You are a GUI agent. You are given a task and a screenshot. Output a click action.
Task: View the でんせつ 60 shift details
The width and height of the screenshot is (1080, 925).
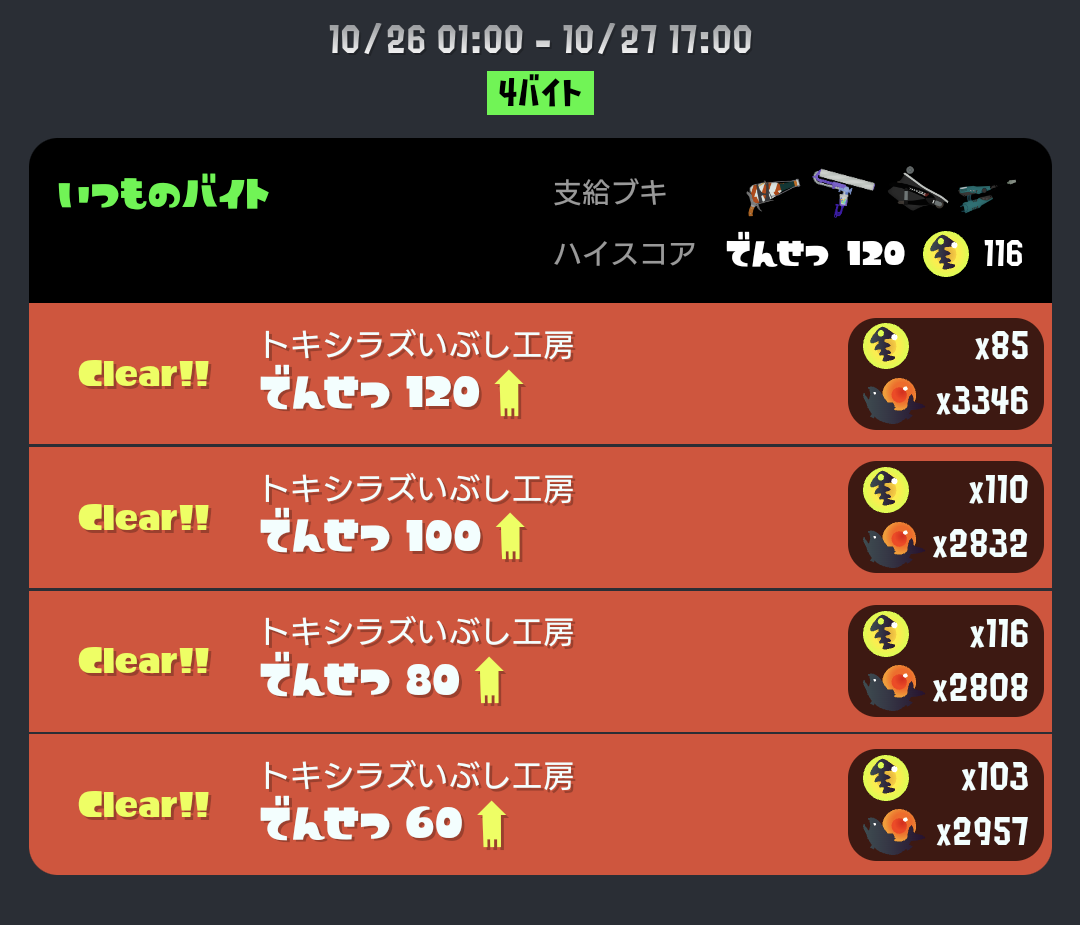point(540,804)
